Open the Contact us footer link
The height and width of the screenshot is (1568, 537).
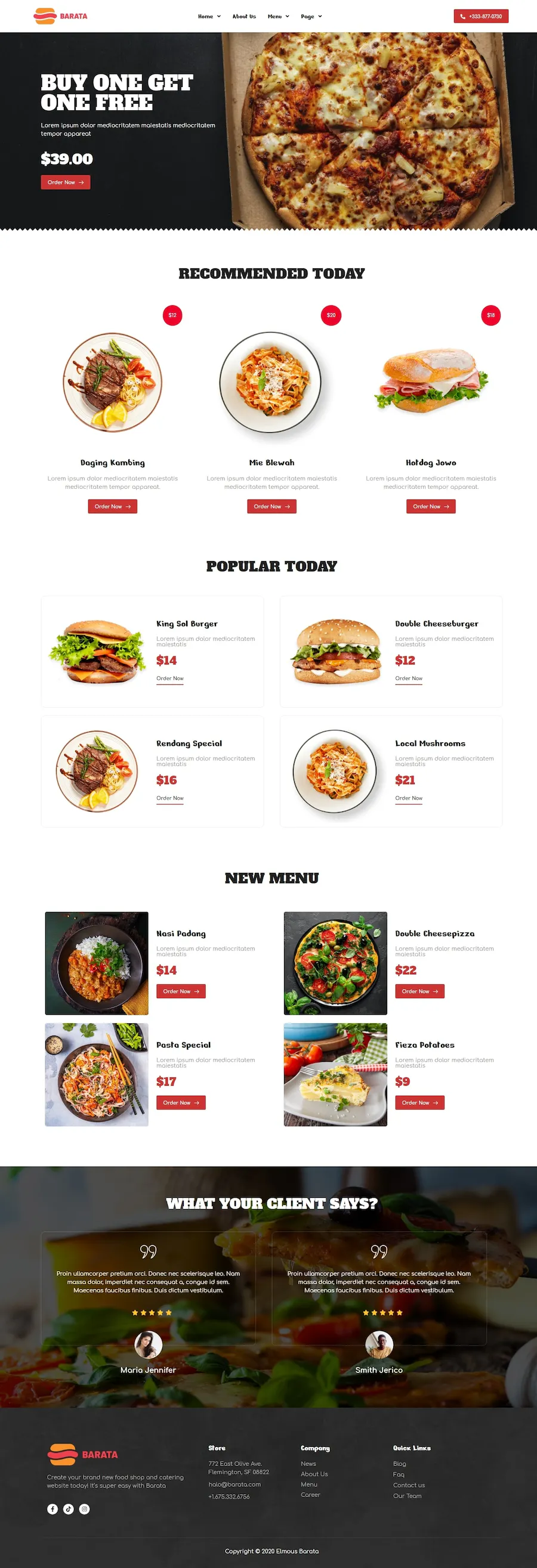[409, 1485]
